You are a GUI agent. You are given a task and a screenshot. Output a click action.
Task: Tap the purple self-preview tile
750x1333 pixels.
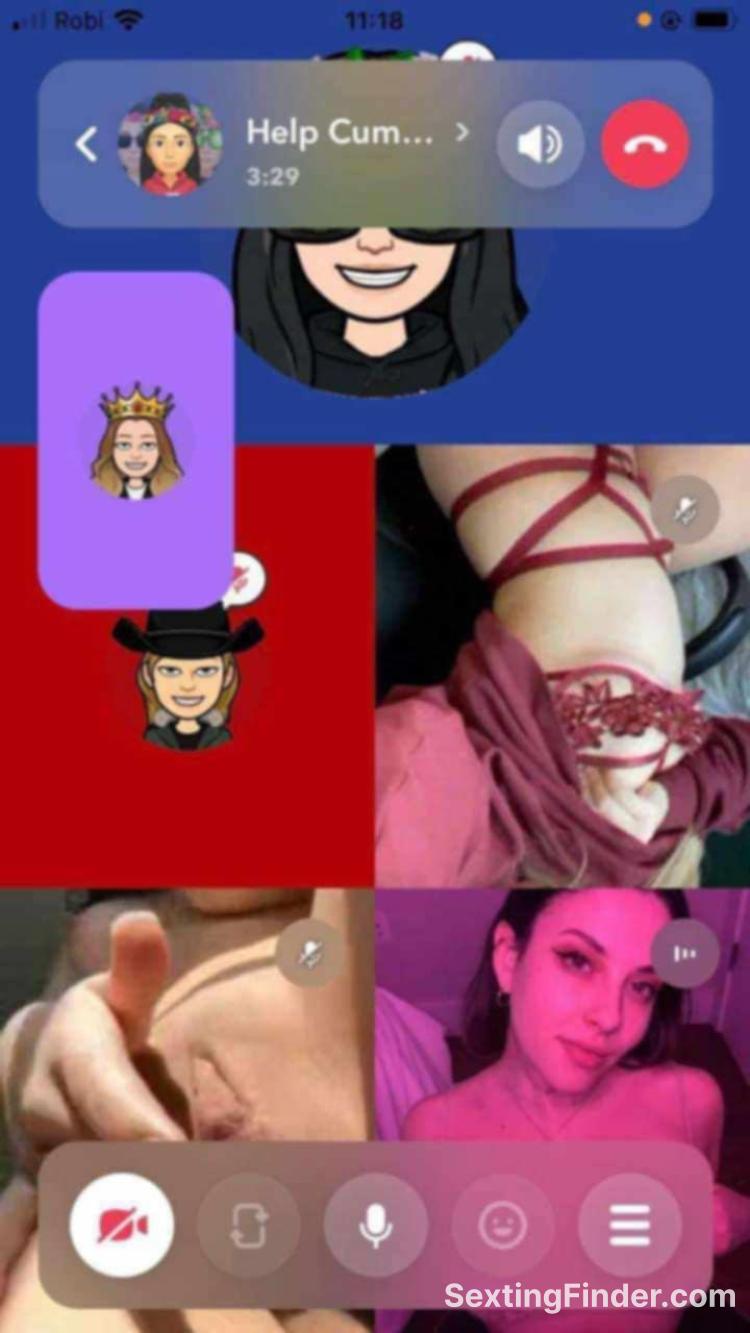coord(136,440)
